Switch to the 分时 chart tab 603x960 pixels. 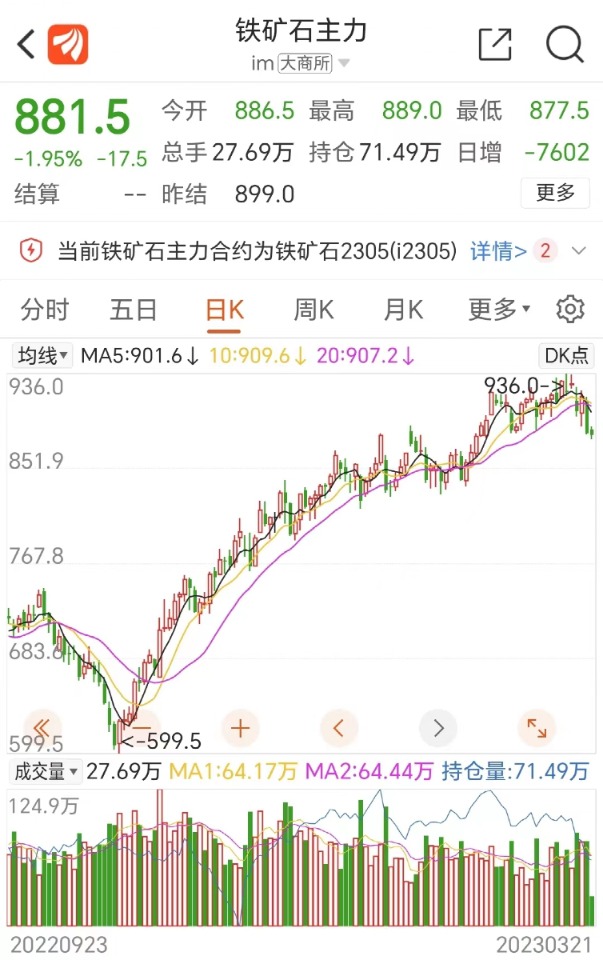pyautogui.click(x=45, y=310)
